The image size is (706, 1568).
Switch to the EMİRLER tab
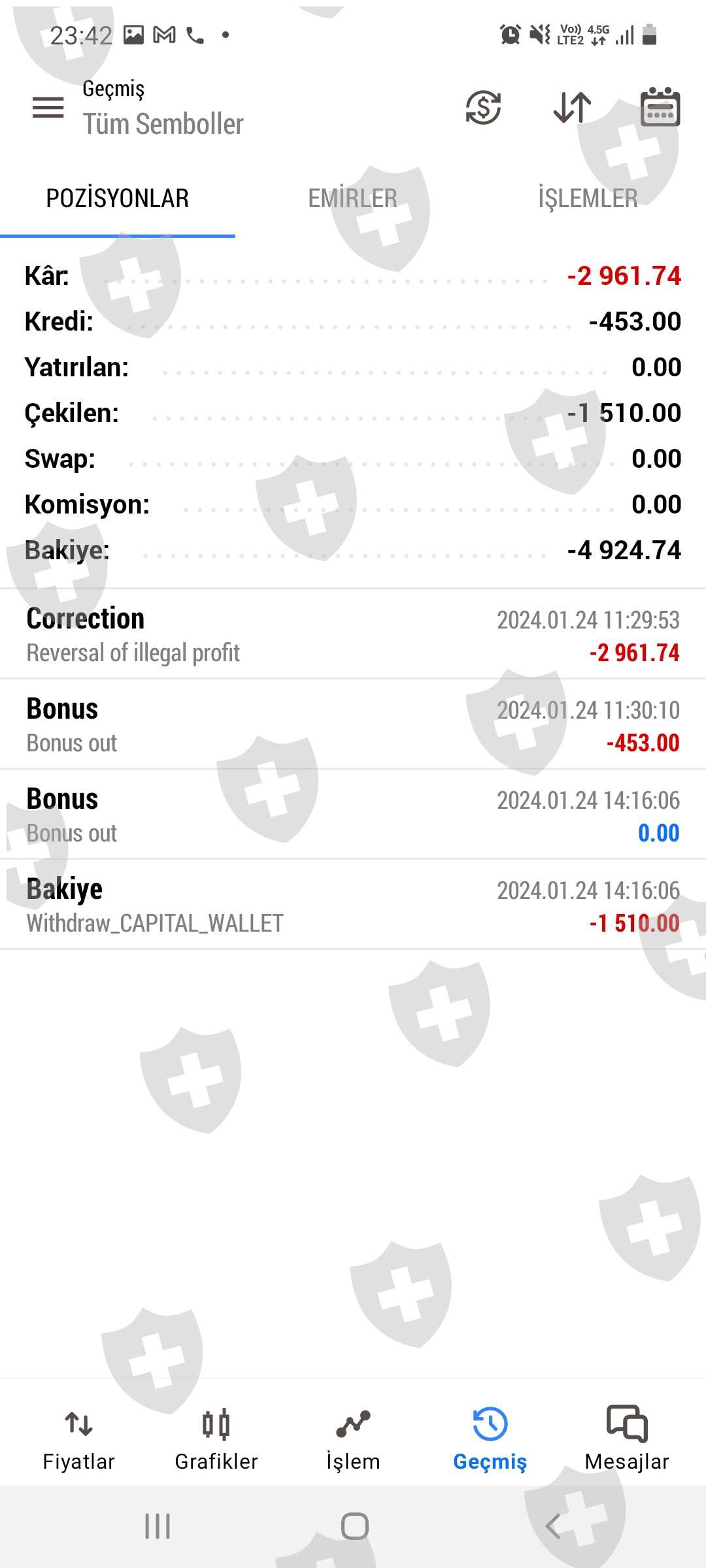353,199
